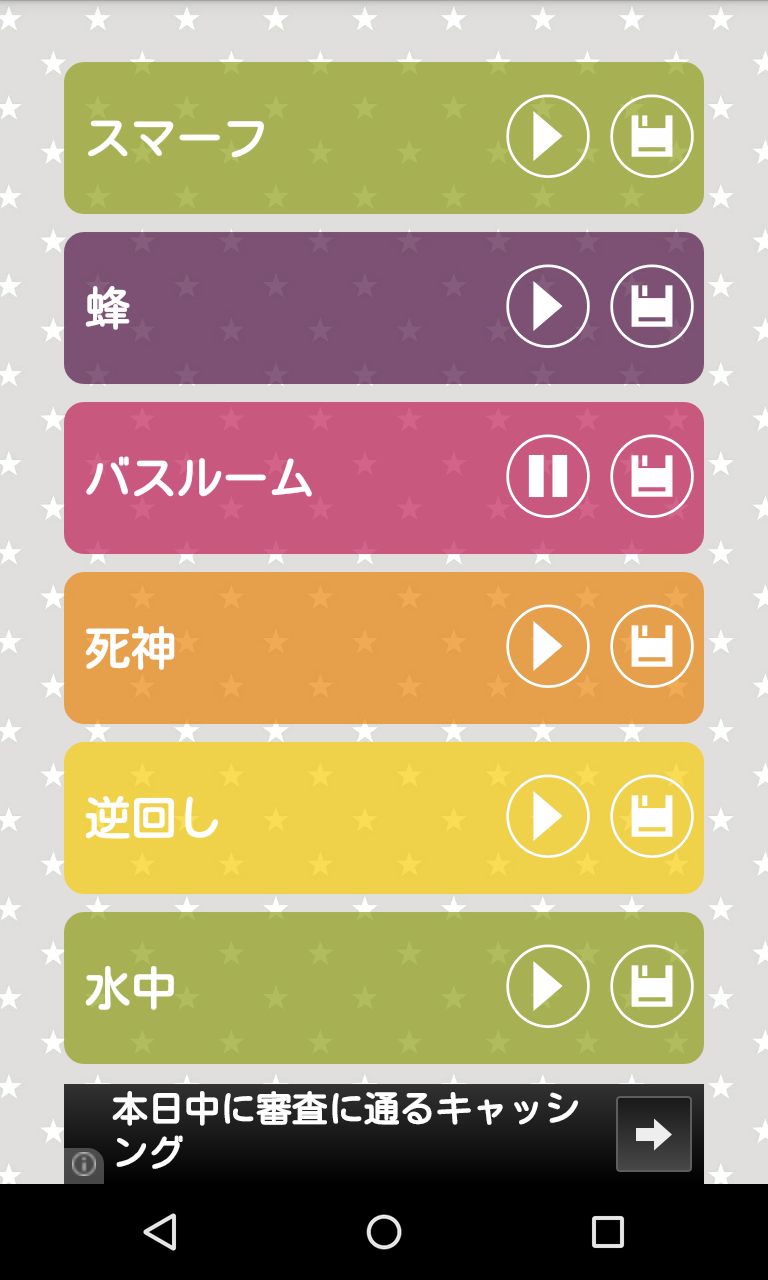Save the 逆回し effect recording
768x1280 pixels.
click(651, 816)
